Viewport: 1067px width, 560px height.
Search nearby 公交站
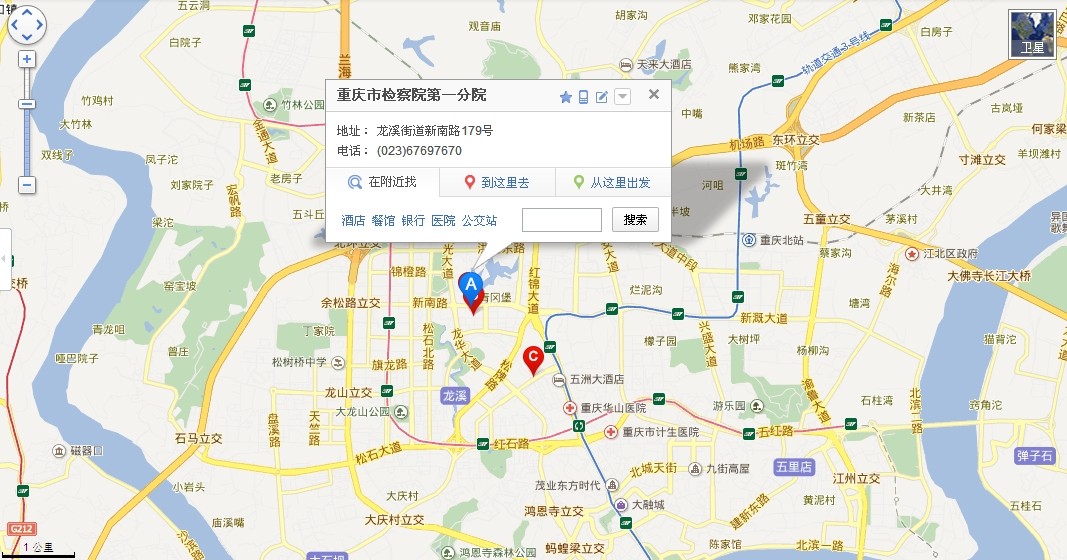[478, 221]
